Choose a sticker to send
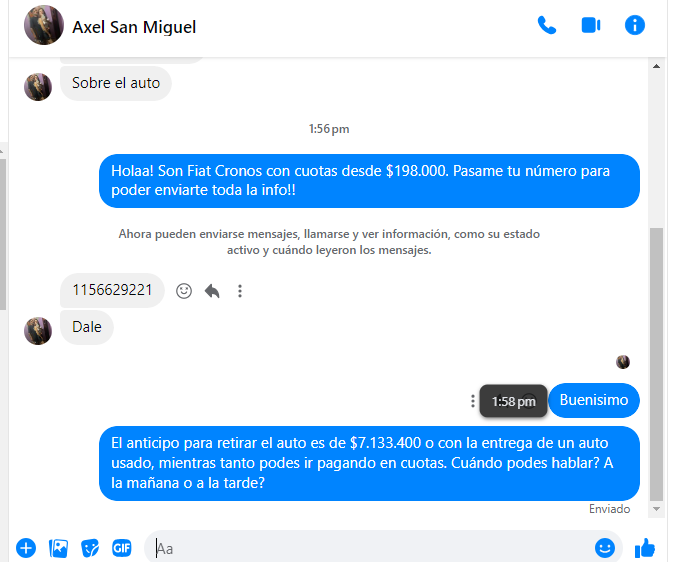673x562 pixels. click(x=90, y=547)
